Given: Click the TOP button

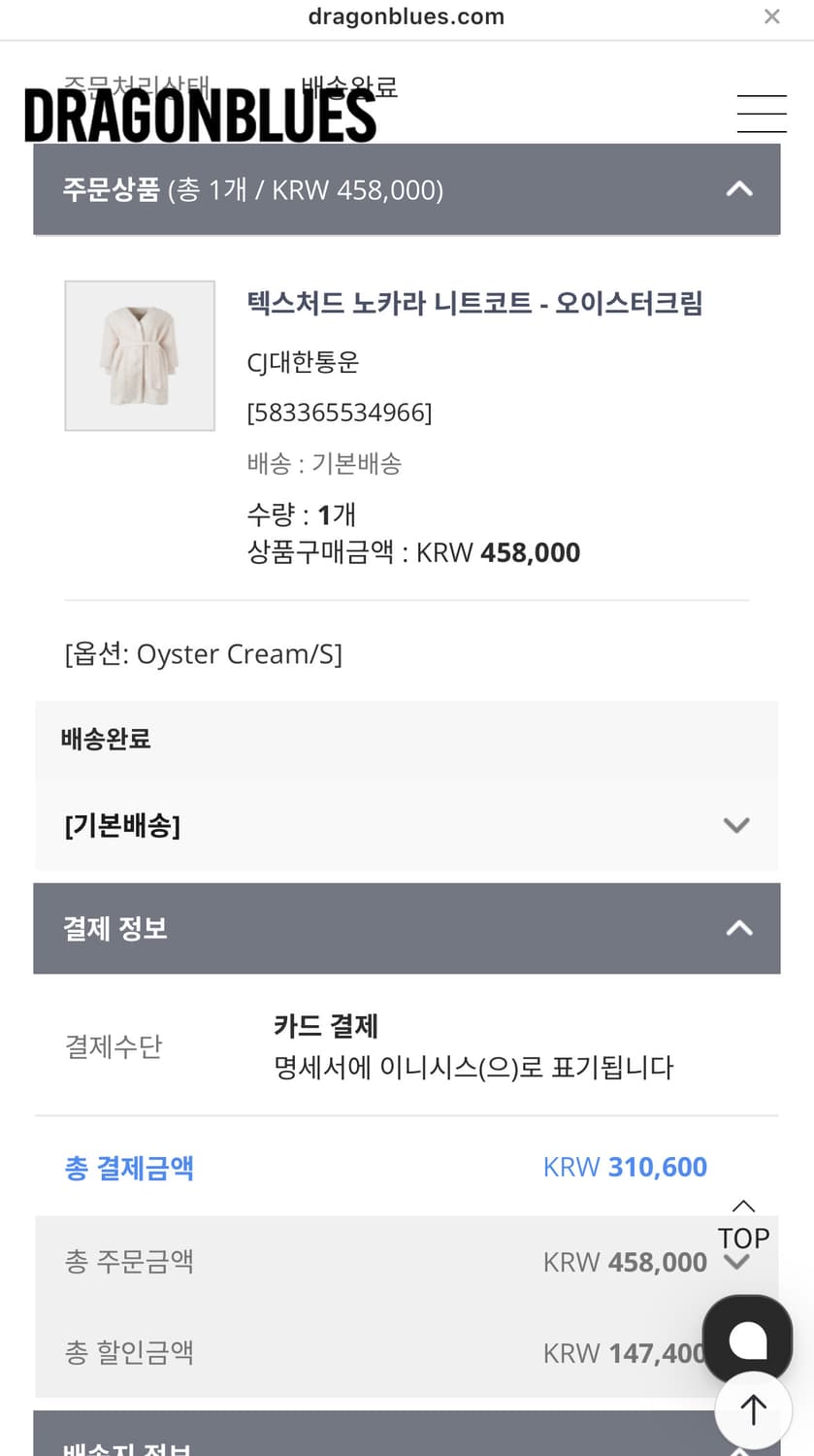Looking at the screenshot, I should (x=743, y=1237).
